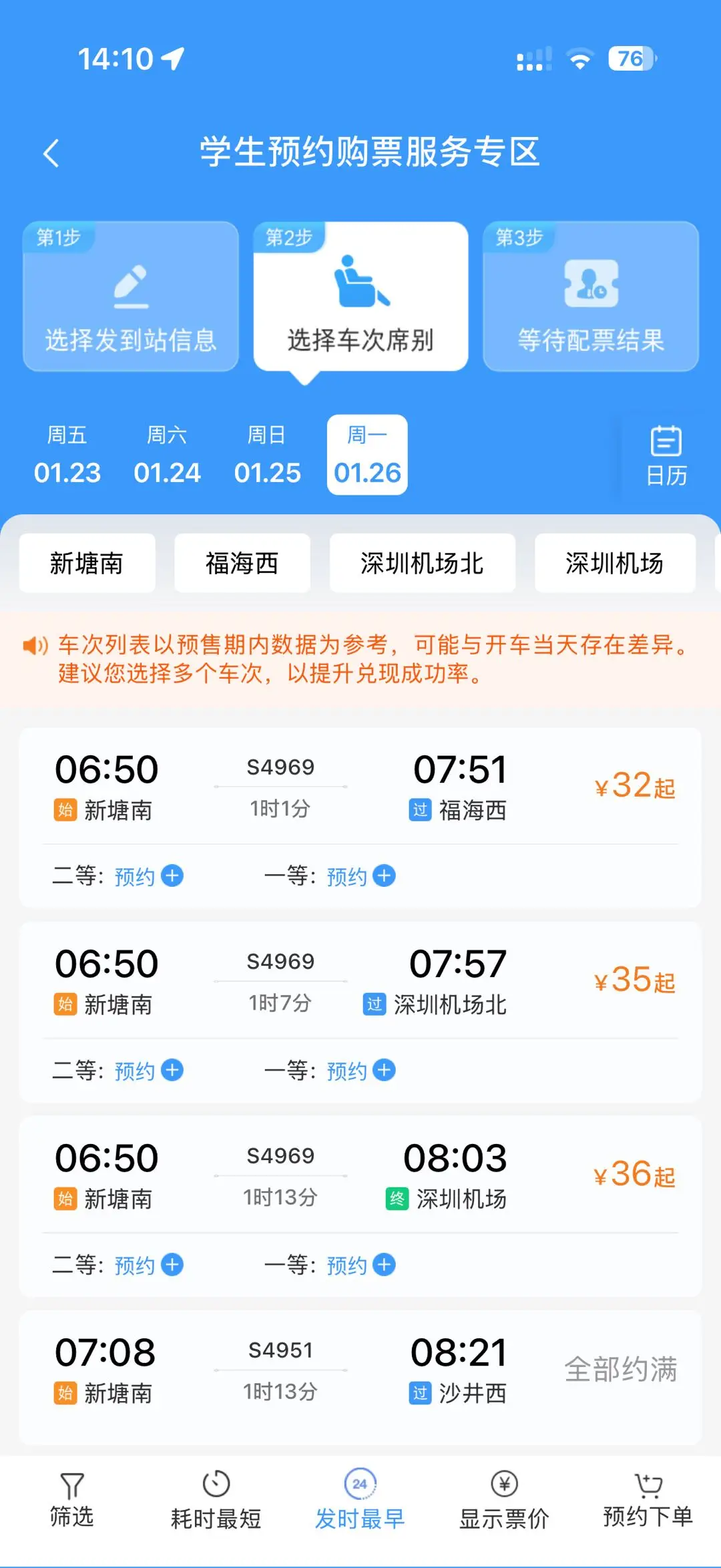The image size is (721, 1568).
Task: Filter by station 深圳机场
Action: coord(614,563)
